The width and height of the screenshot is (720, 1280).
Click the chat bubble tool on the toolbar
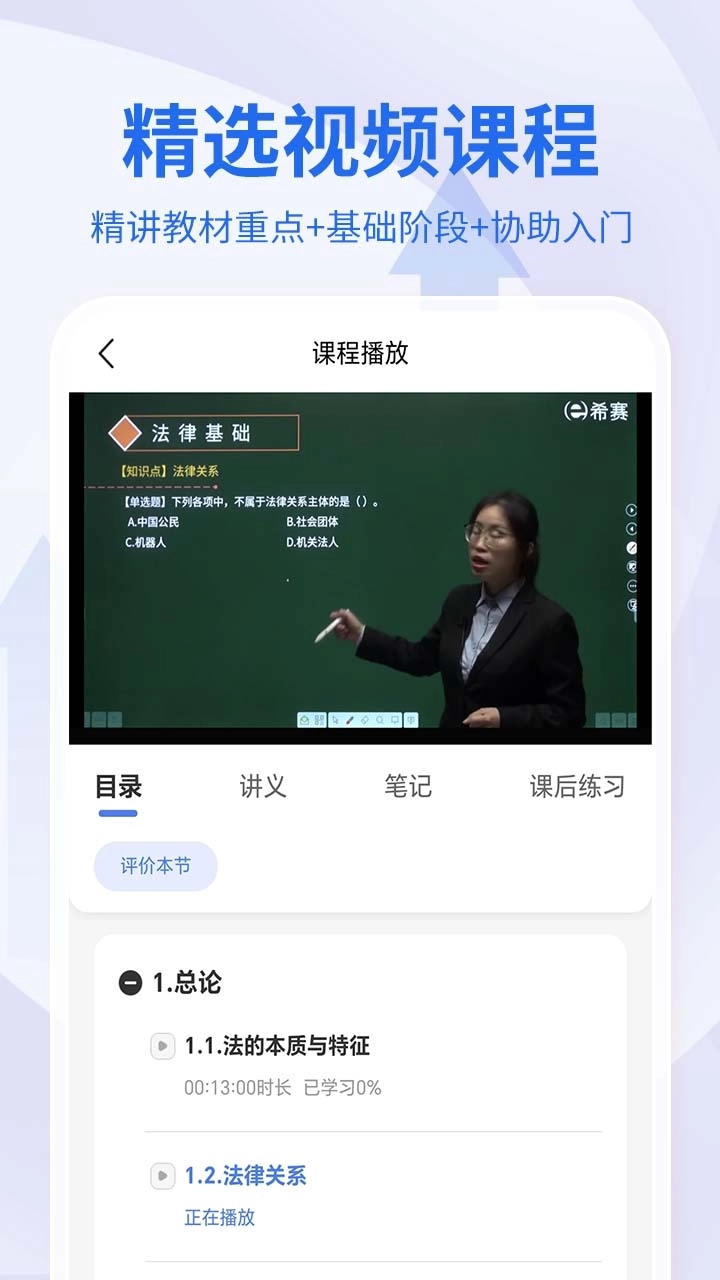[396, 720]
